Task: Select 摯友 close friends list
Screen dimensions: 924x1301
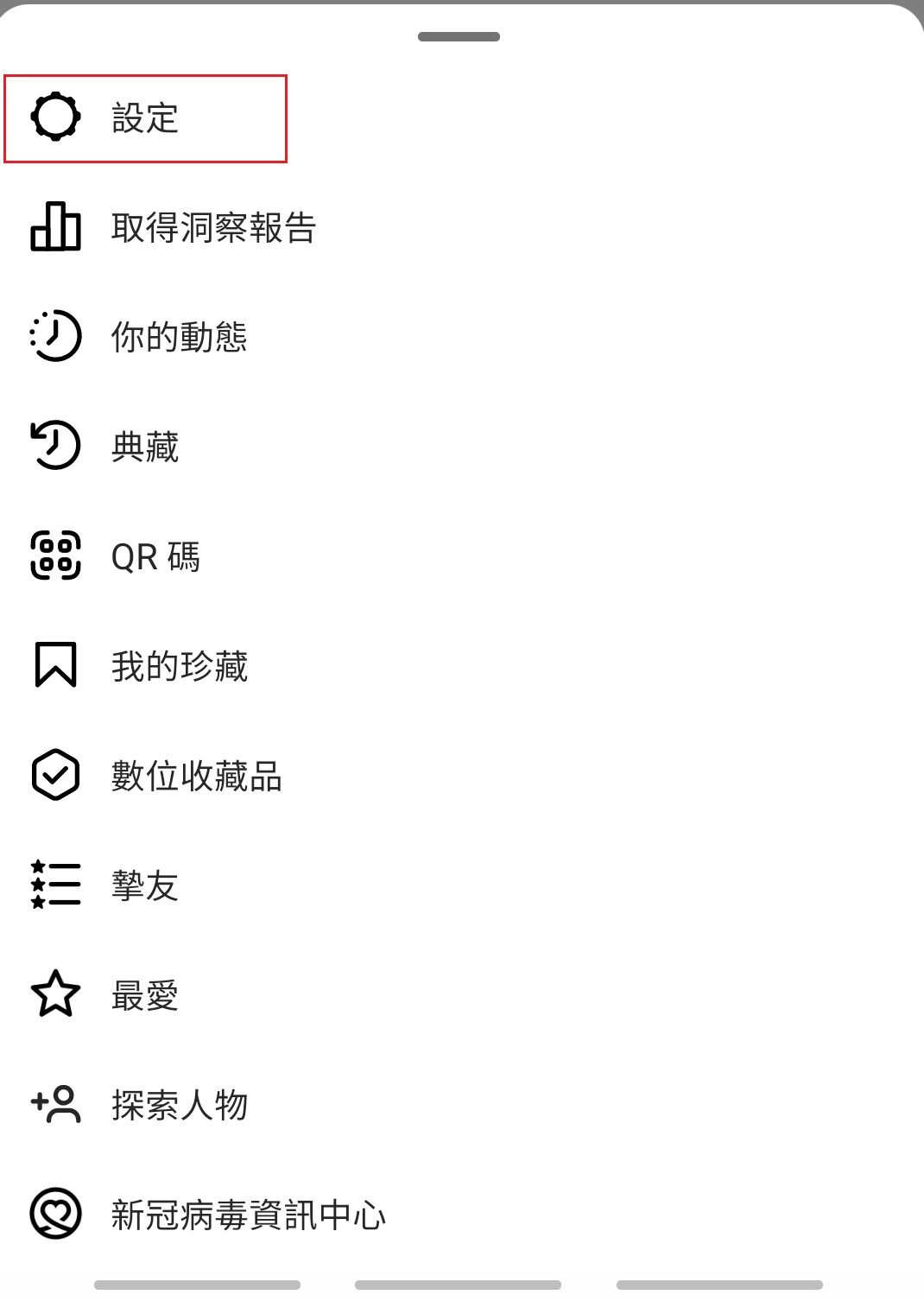Action: (x=144, y=885)
